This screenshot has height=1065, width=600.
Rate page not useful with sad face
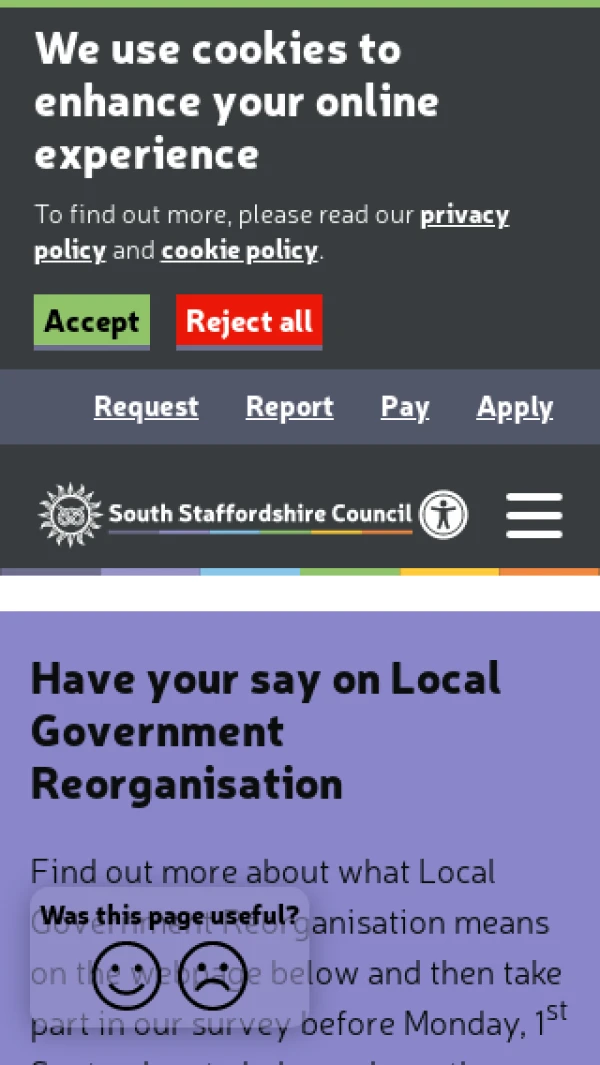tap(212, 975)
